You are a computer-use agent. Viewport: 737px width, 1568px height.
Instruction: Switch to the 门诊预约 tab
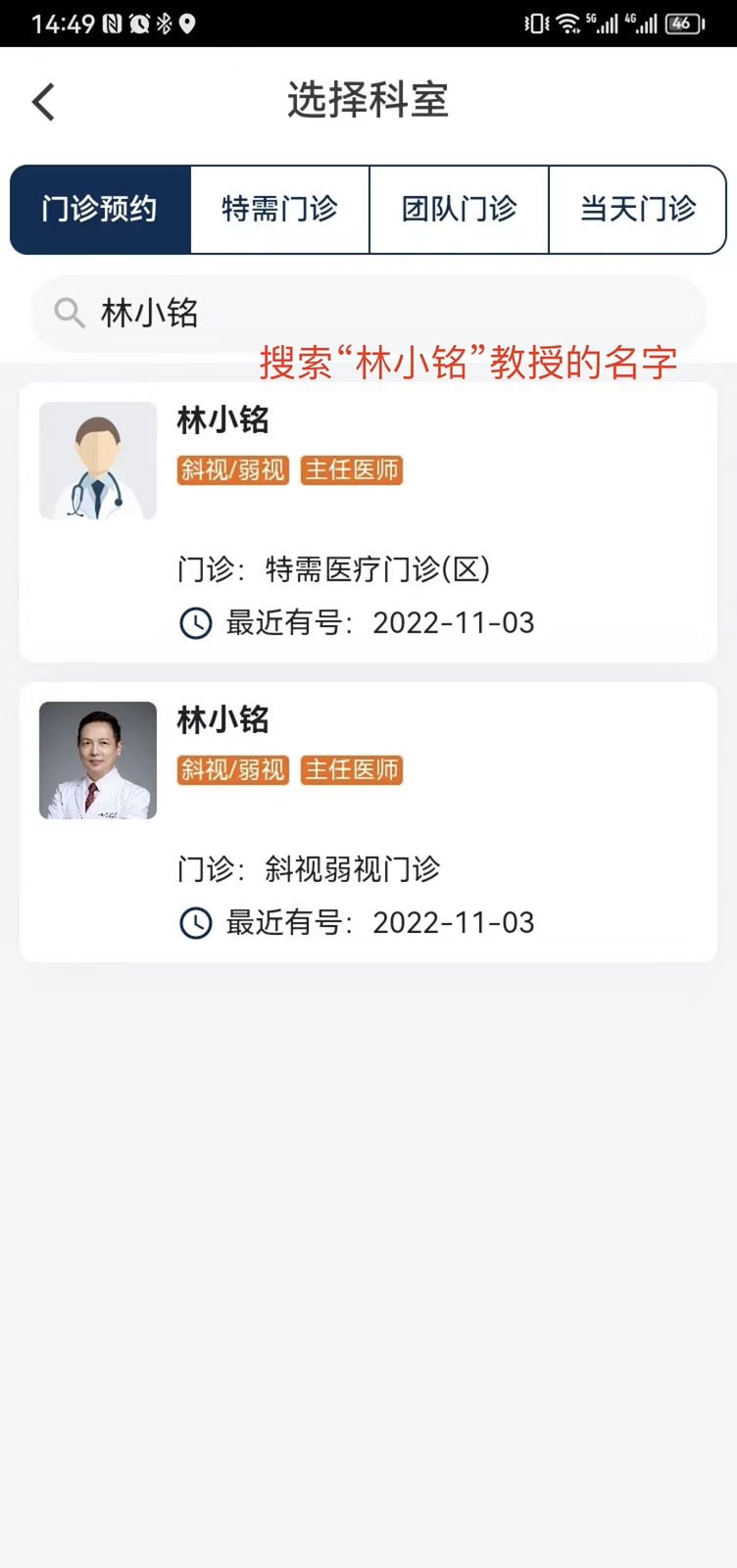[100, 210]
